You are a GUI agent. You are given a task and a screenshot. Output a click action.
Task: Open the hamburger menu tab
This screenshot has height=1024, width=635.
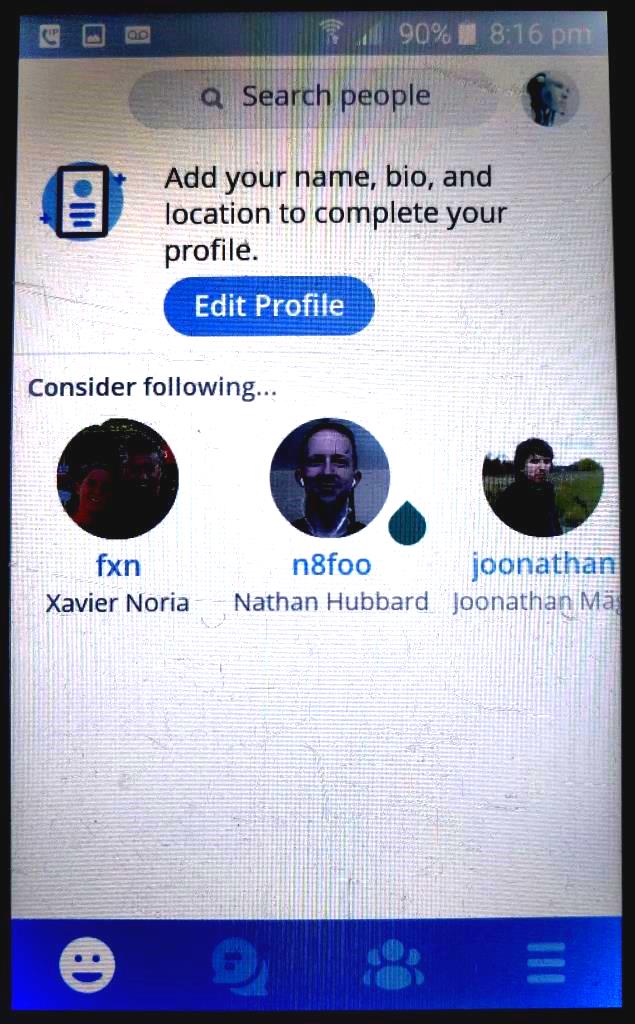click(546, 963)
